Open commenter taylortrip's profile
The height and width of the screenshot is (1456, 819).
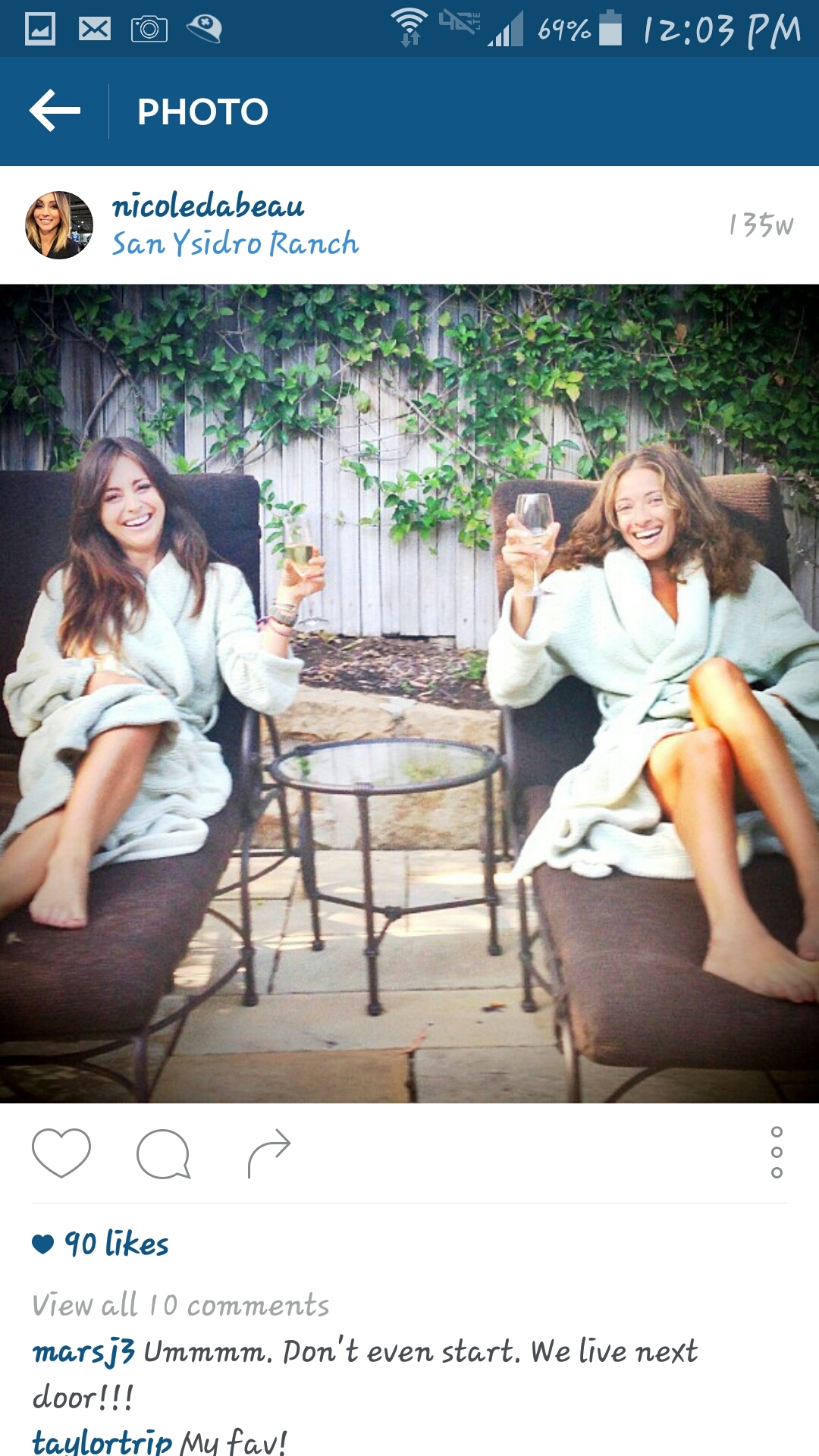coord(102,1442)
